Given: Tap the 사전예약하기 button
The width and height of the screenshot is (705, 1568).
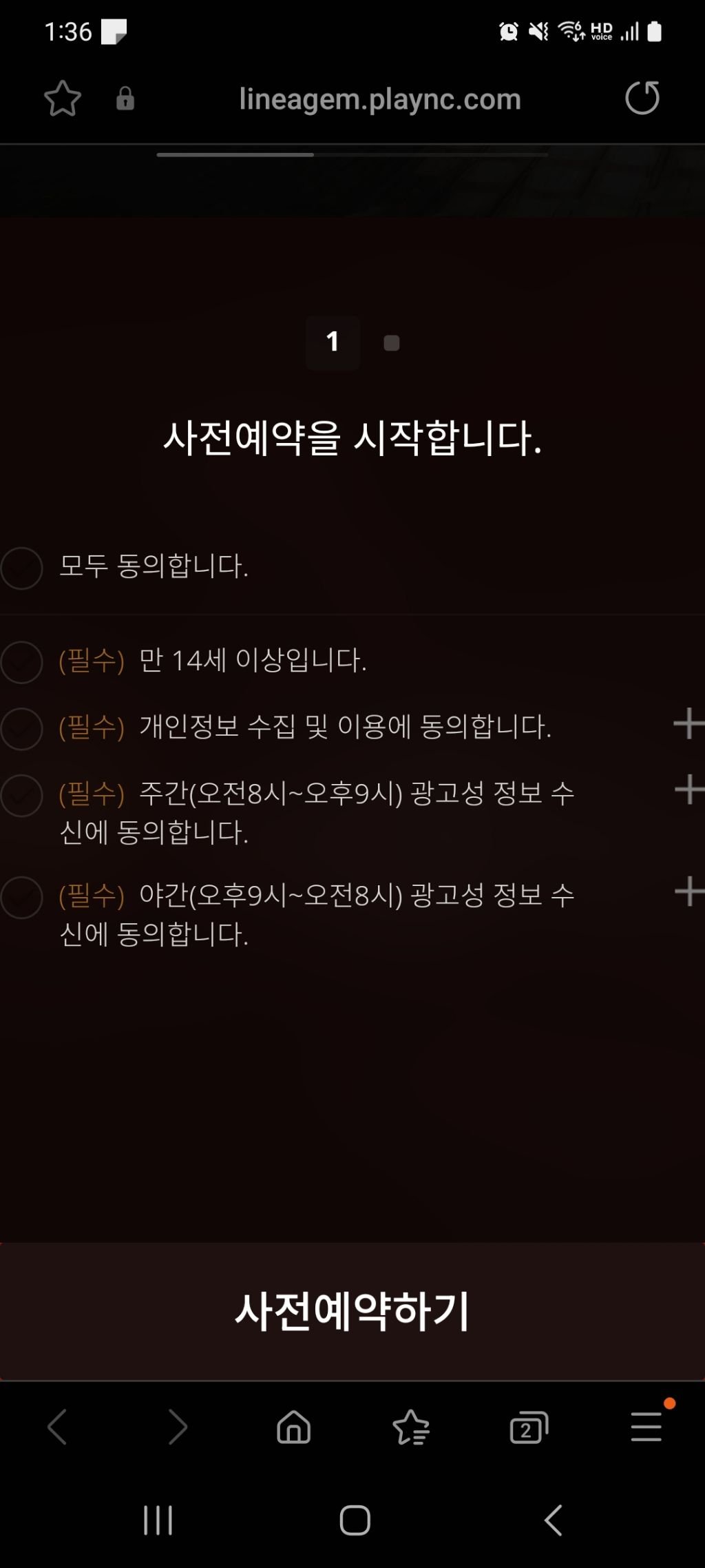Looking at the screenshot, I should tap(352, 1312).
